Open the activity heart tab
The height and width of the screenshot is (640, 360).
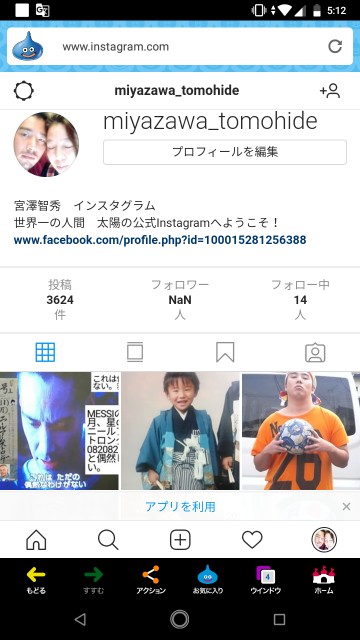[x=252, y=540]
